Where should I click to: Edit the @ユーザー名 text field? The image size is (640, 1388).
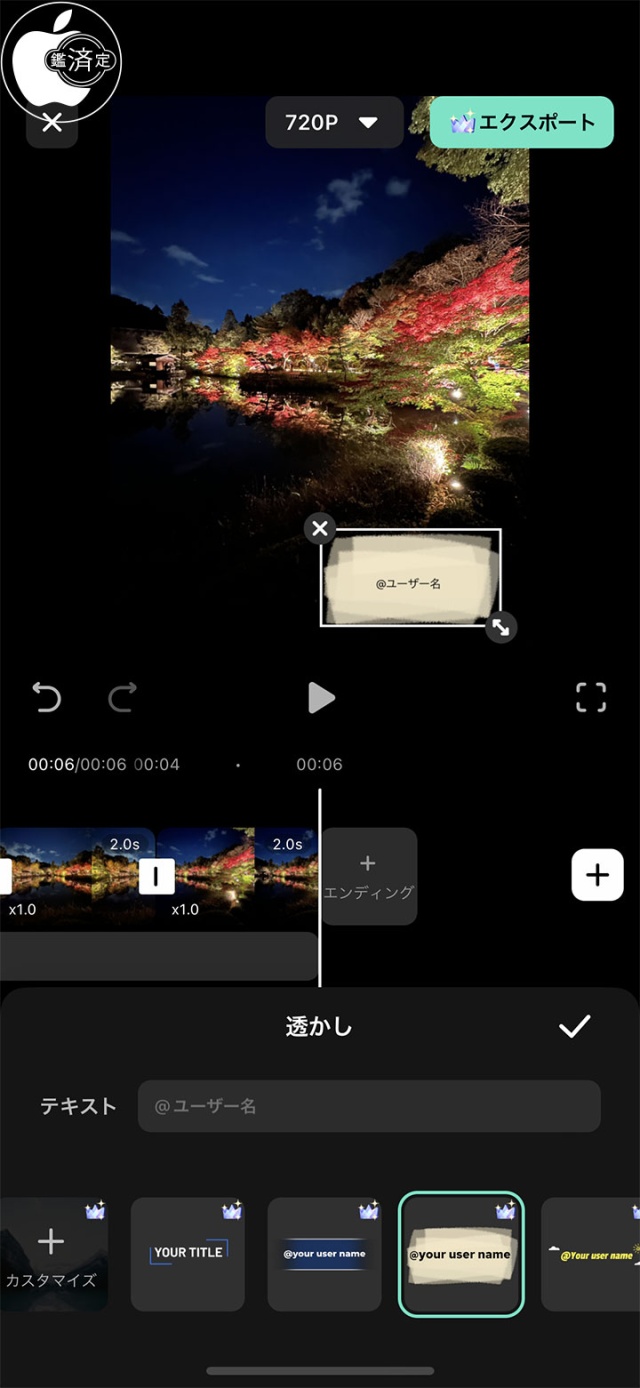click(x=368, y=1106)
